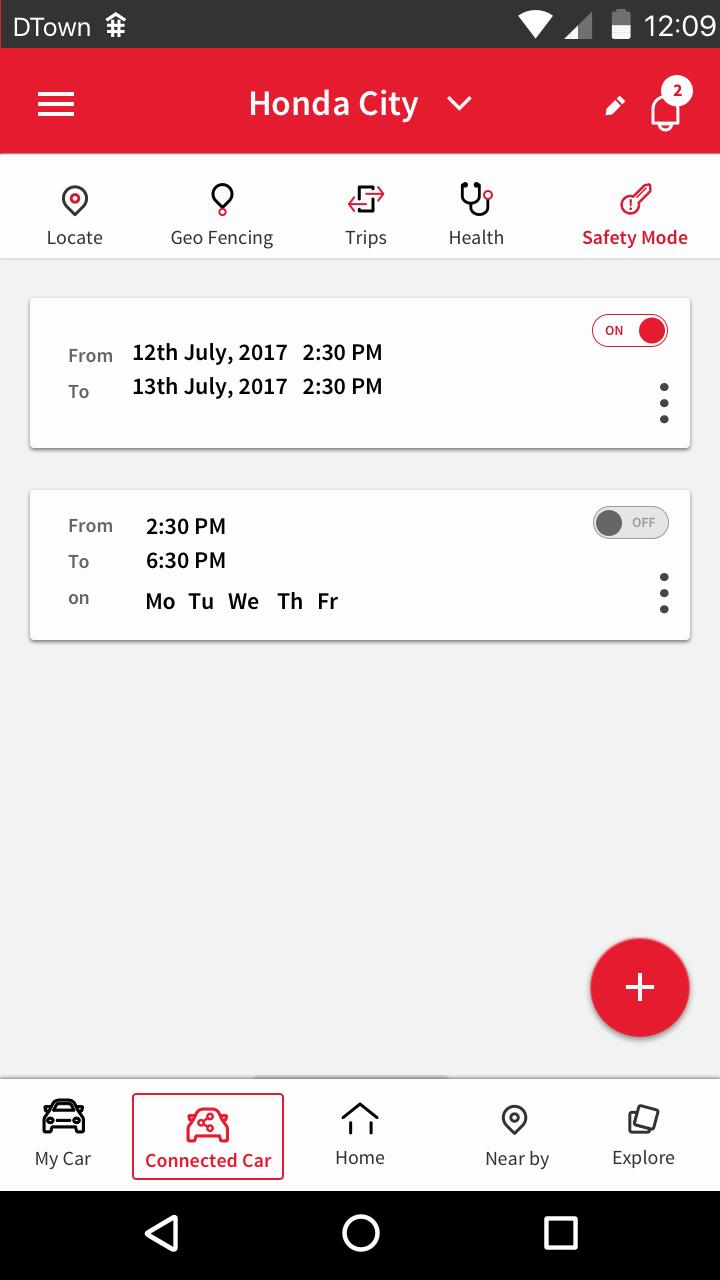Open the notifications bell
The height and width of the screenshot is (1280, 720).
[x=666, y=108]
